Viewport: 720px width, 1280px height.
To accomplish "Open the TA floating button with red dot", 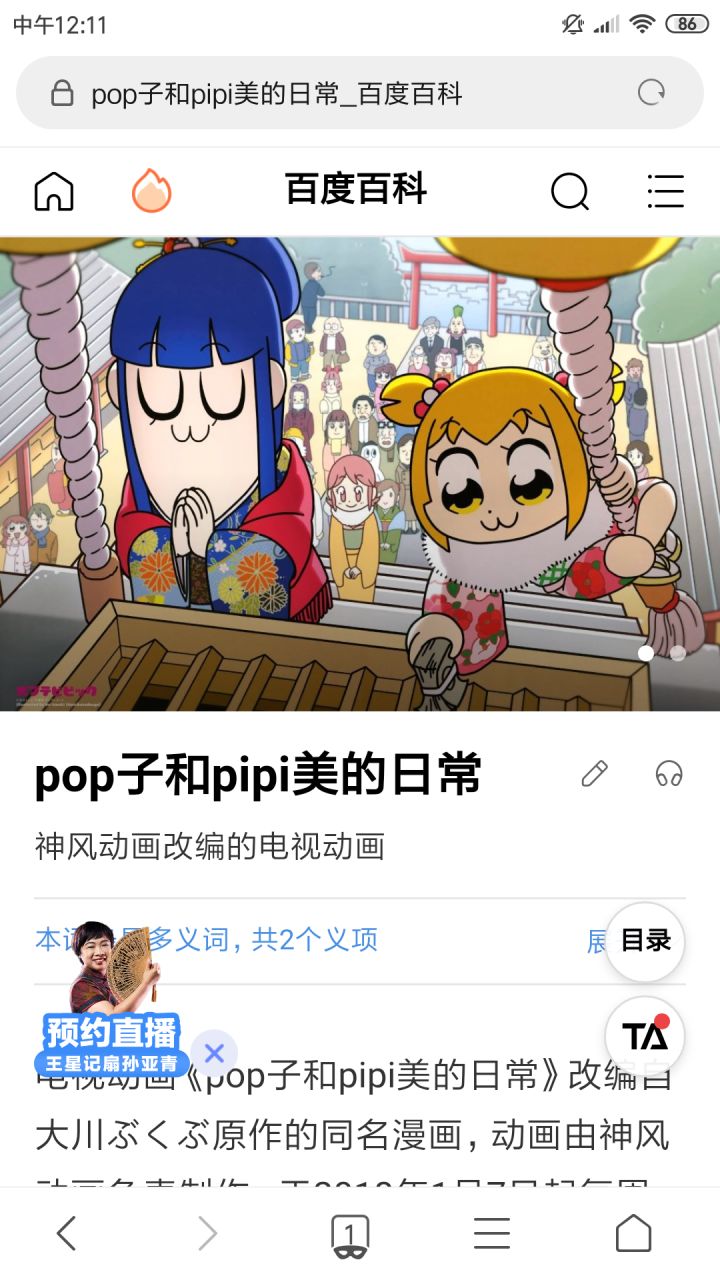I will [643, 1037].
